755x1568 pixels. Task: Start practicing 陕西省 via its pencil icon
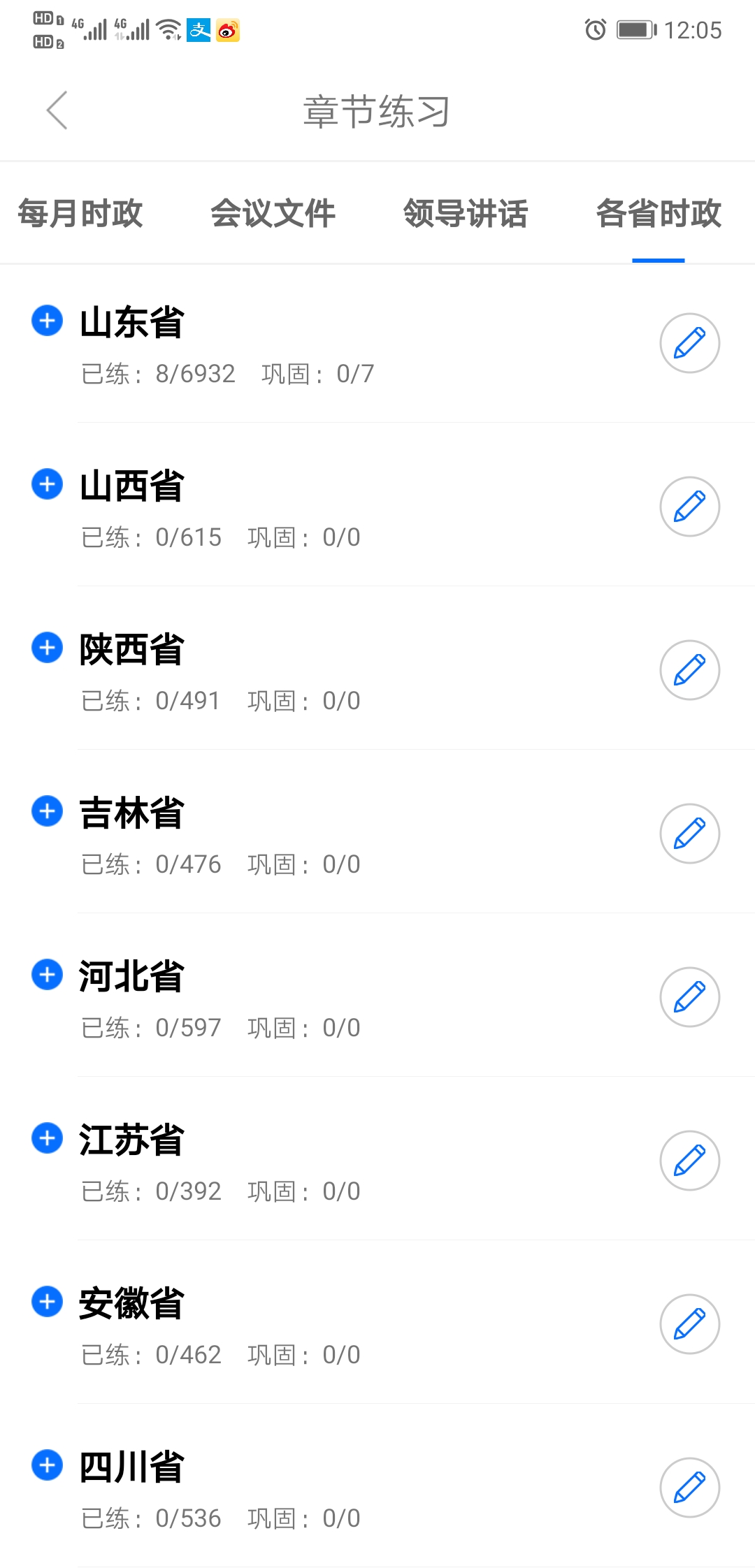pyautogui.click(x=690, y=669)
